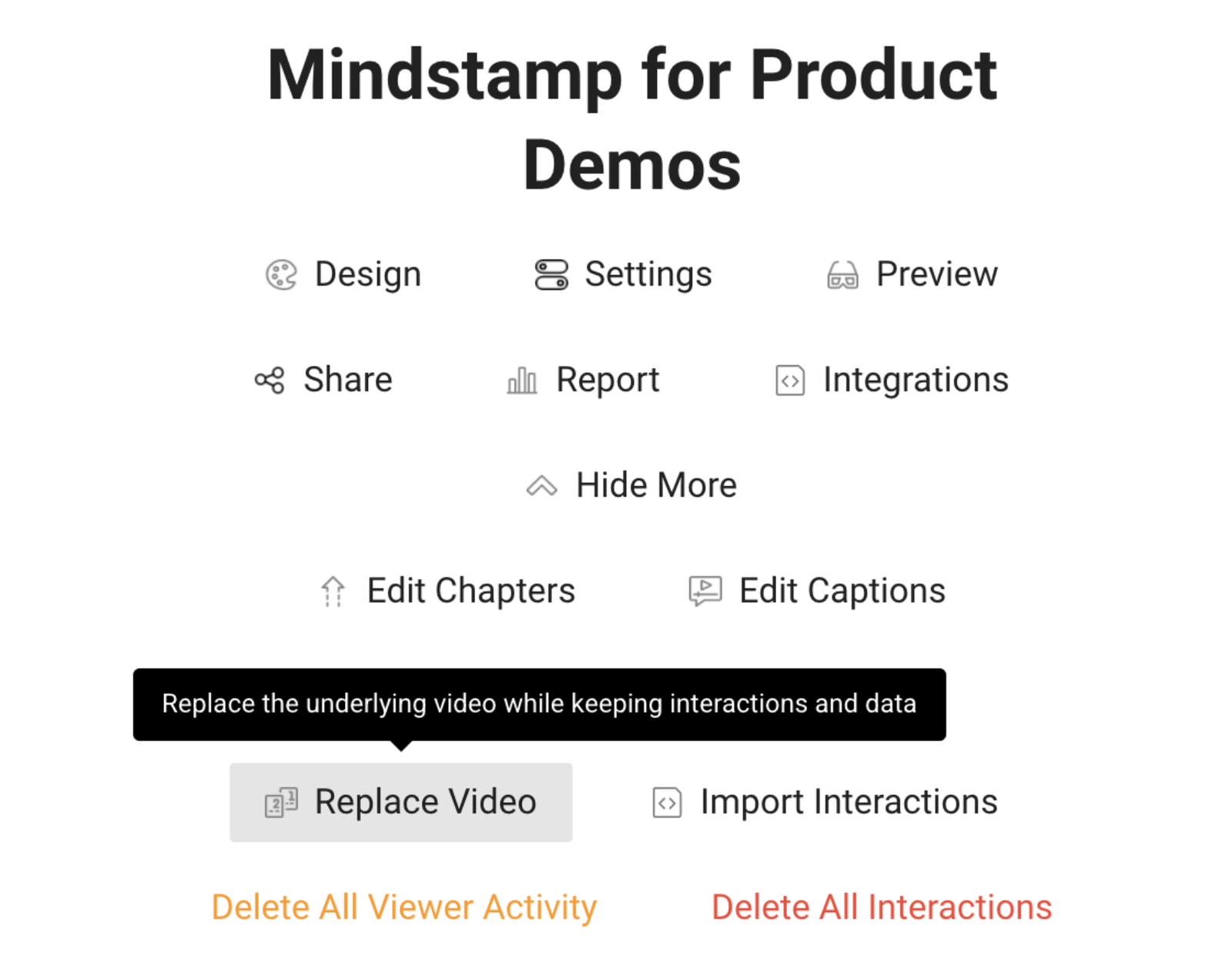Tap Delete All Viewer Activity
Screen dimensions: 1232x979
(x=403, y=907)
